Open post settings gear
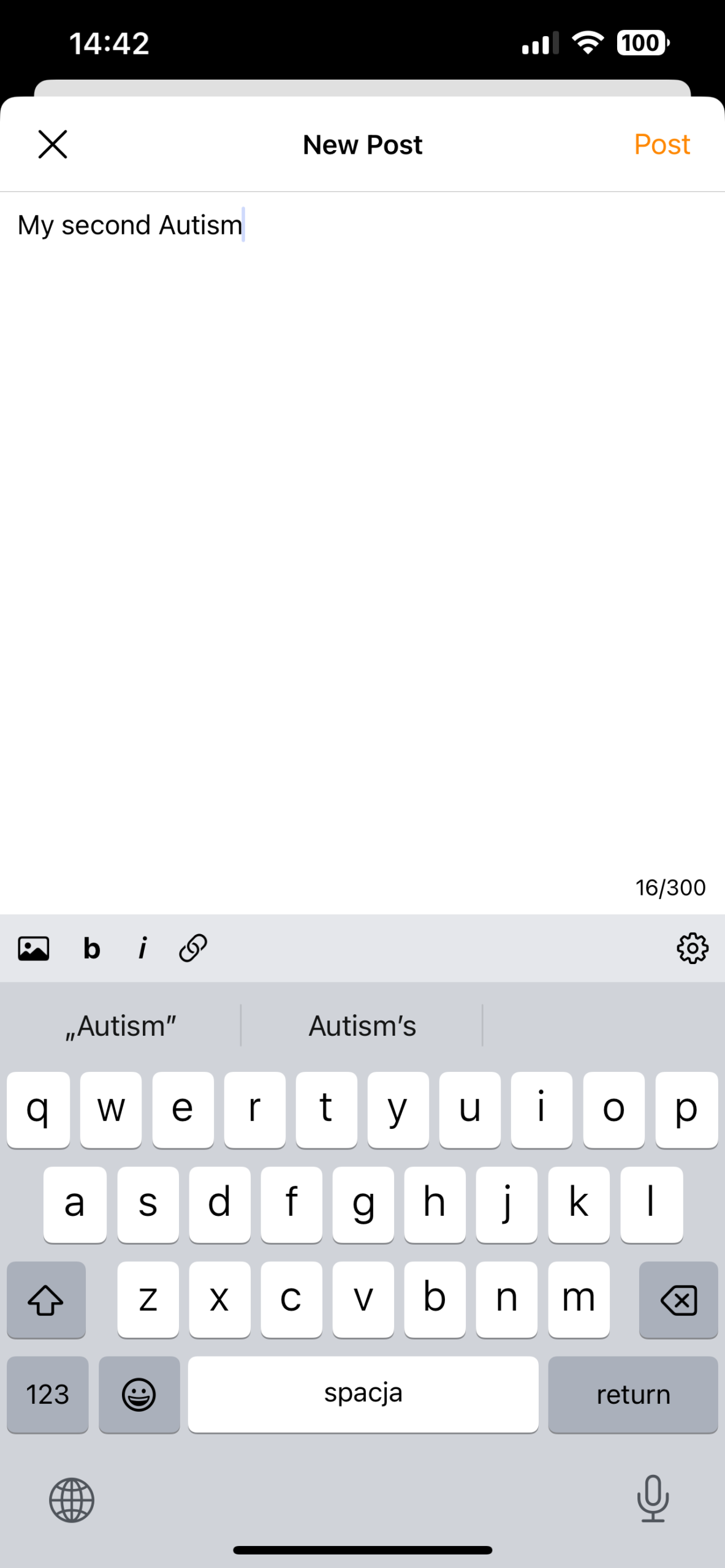The height and width of the screenshot is (1568, 725). (693, 948)
